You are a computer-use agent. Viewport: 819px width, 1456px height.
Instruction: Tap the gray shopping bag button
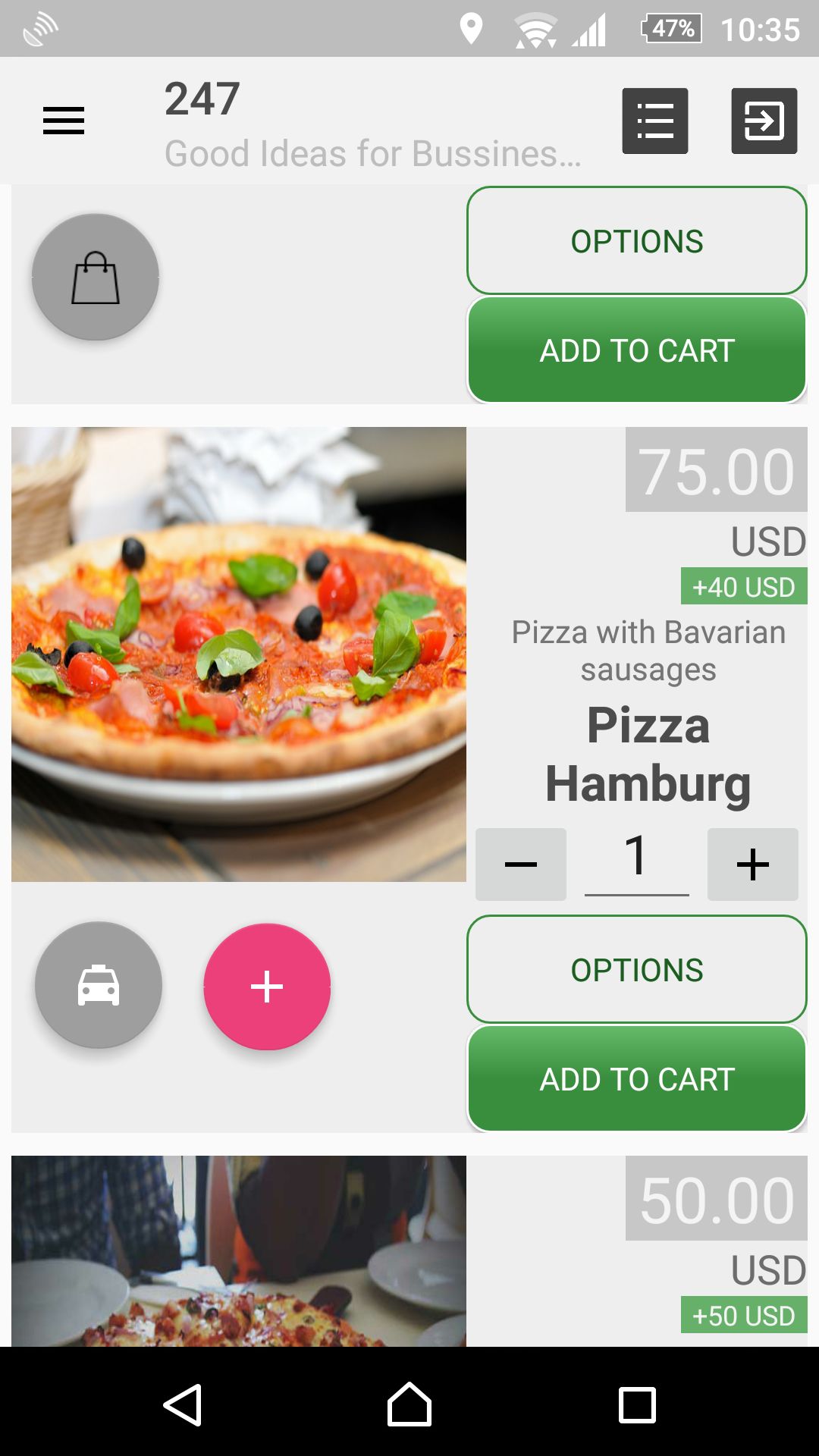tap(96, 277)
